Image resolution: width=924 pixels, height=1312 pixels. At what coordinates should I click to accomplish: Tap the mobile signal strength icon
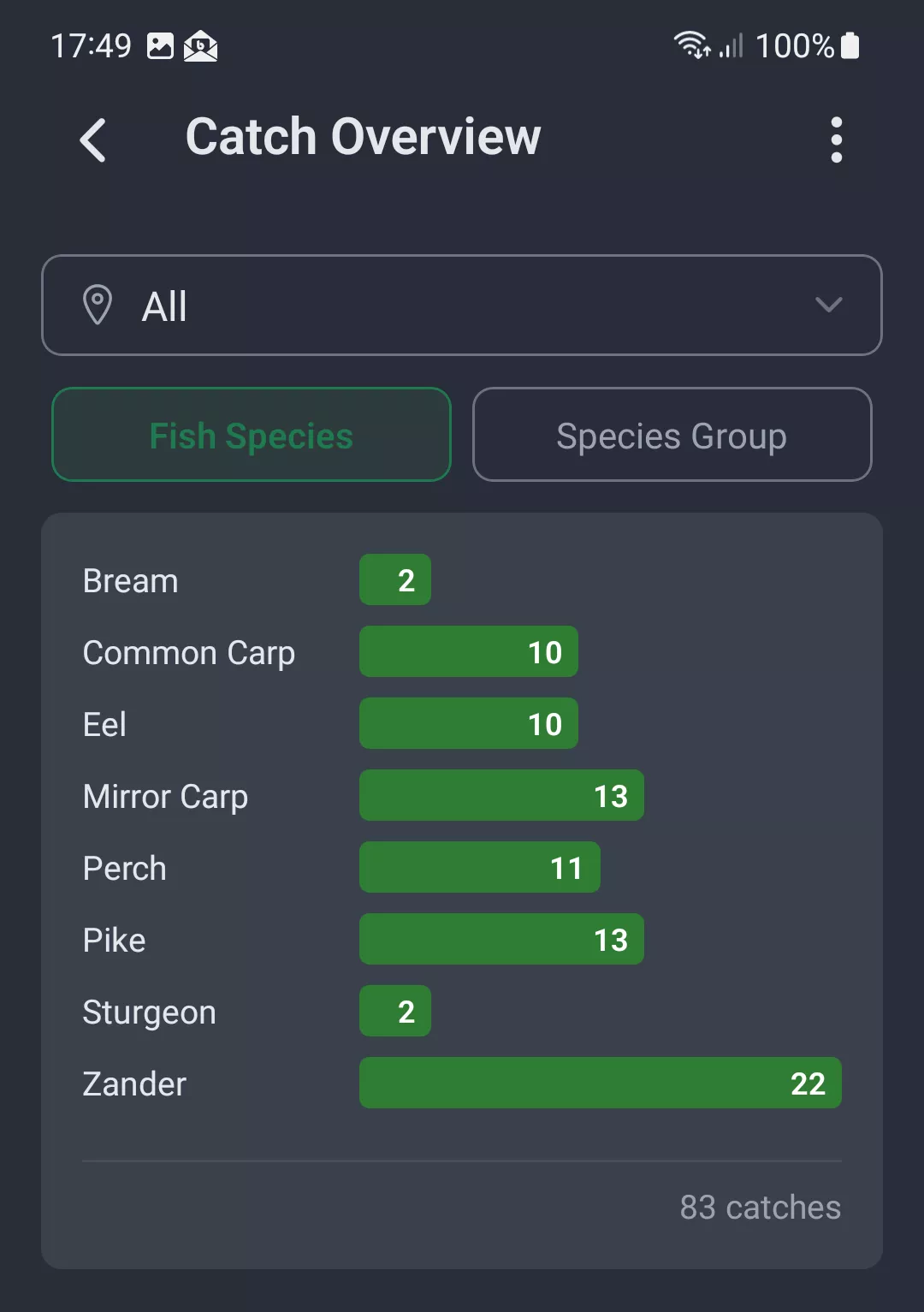click(729, 45)
